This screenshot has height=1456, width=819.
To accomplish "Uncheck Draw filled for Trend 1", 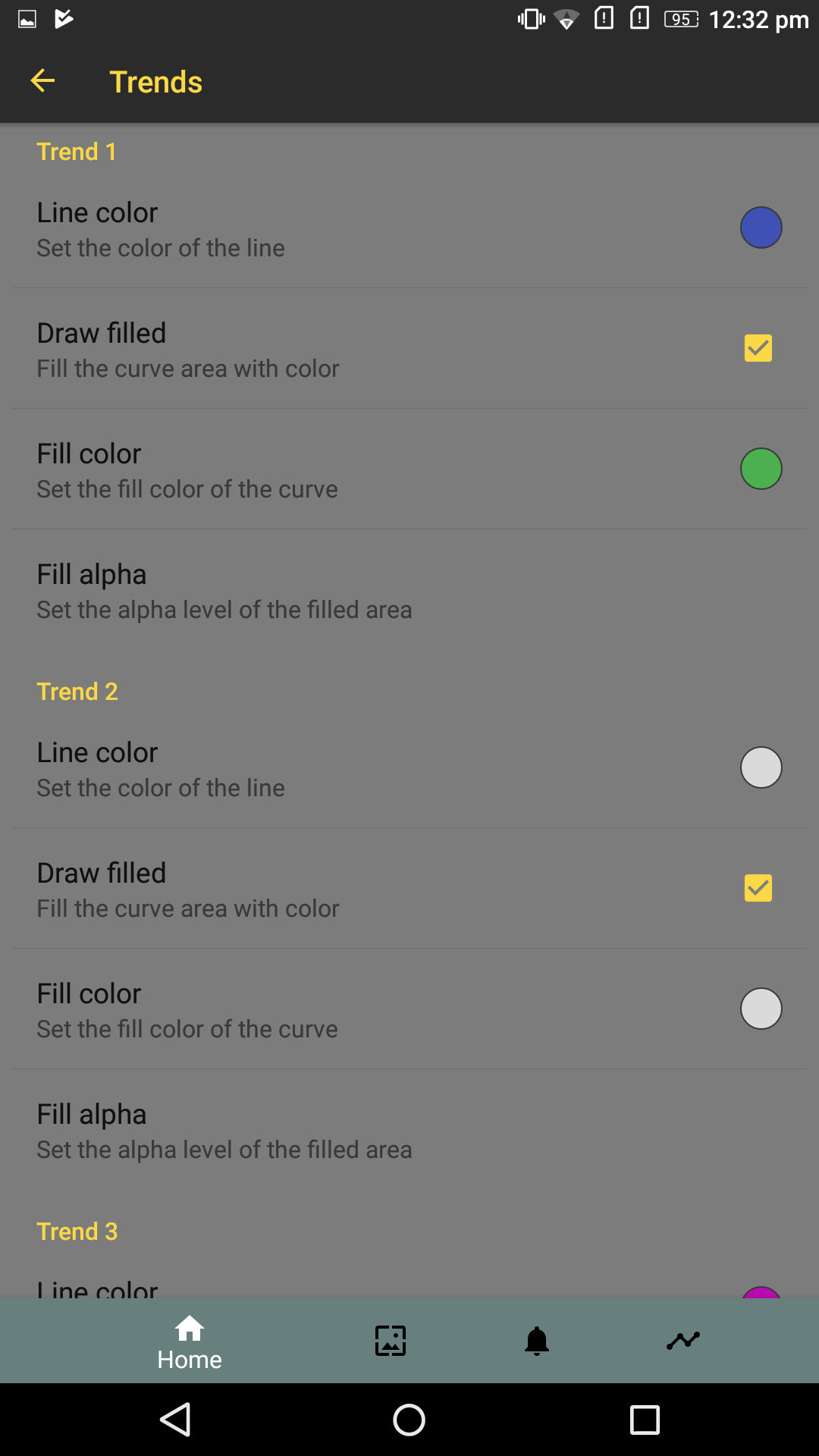I will point(758,349).
